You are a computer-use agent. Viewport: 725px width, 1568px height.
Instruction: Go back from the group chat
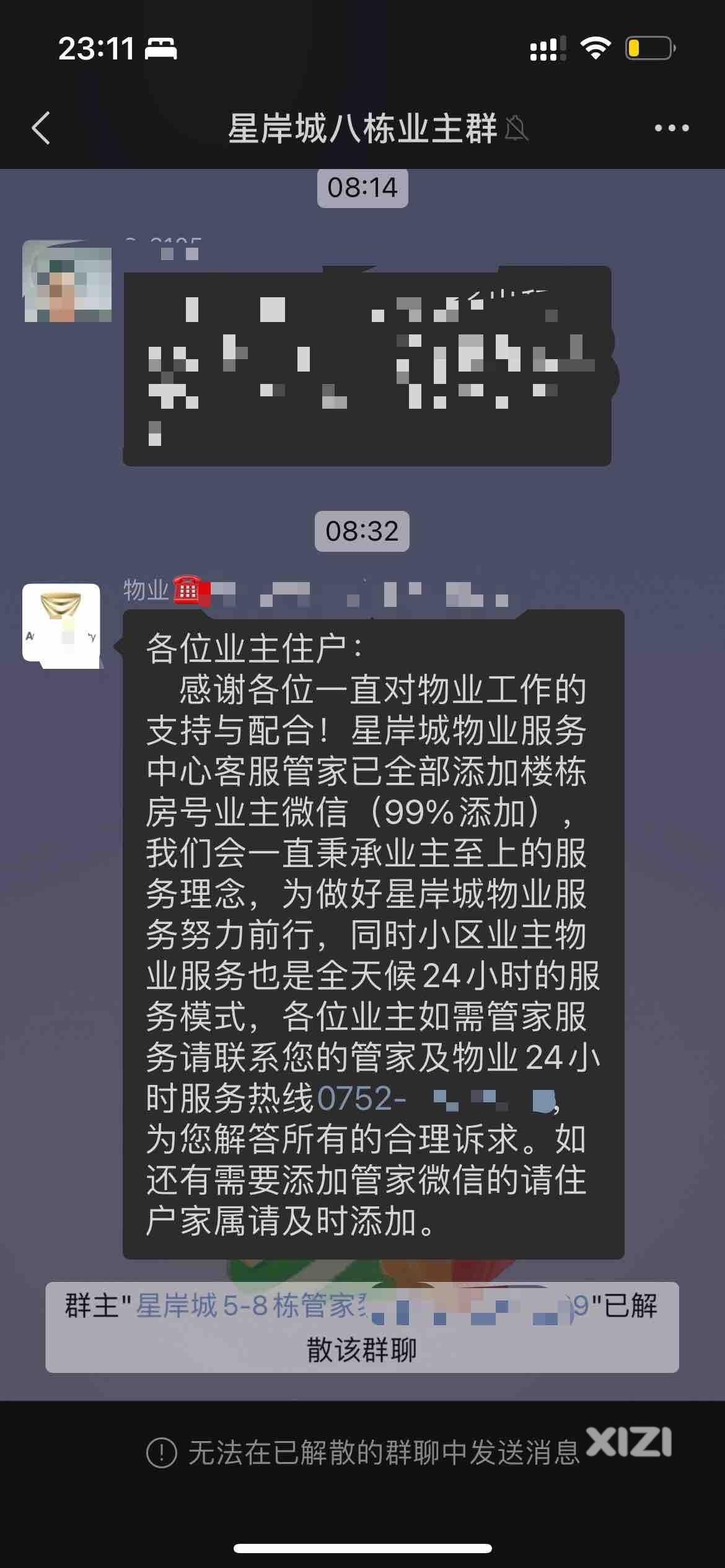point(41,128)
